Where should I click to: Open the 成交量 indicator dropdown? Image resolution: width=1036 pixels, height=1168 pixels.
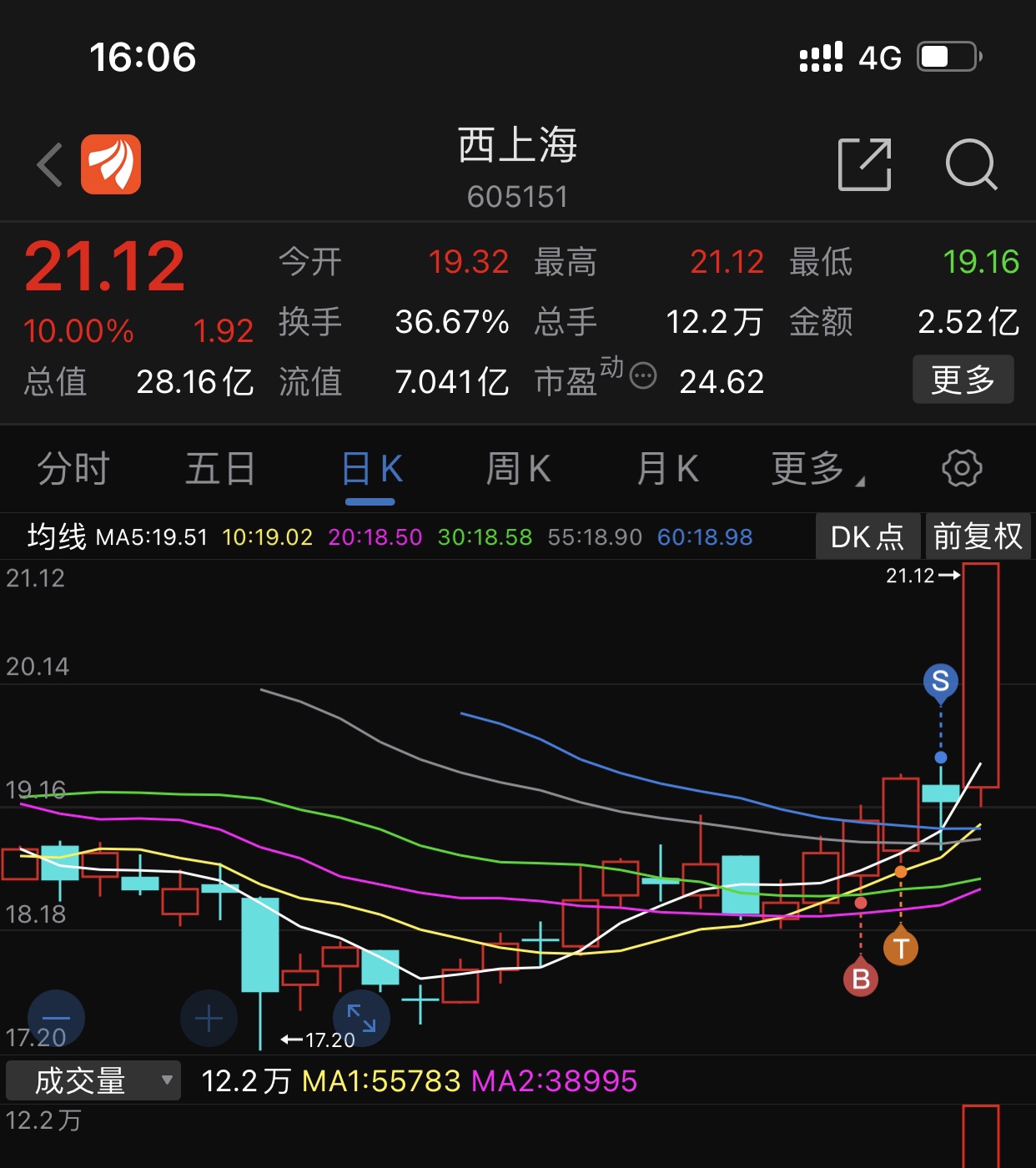tap(93, 1080)
